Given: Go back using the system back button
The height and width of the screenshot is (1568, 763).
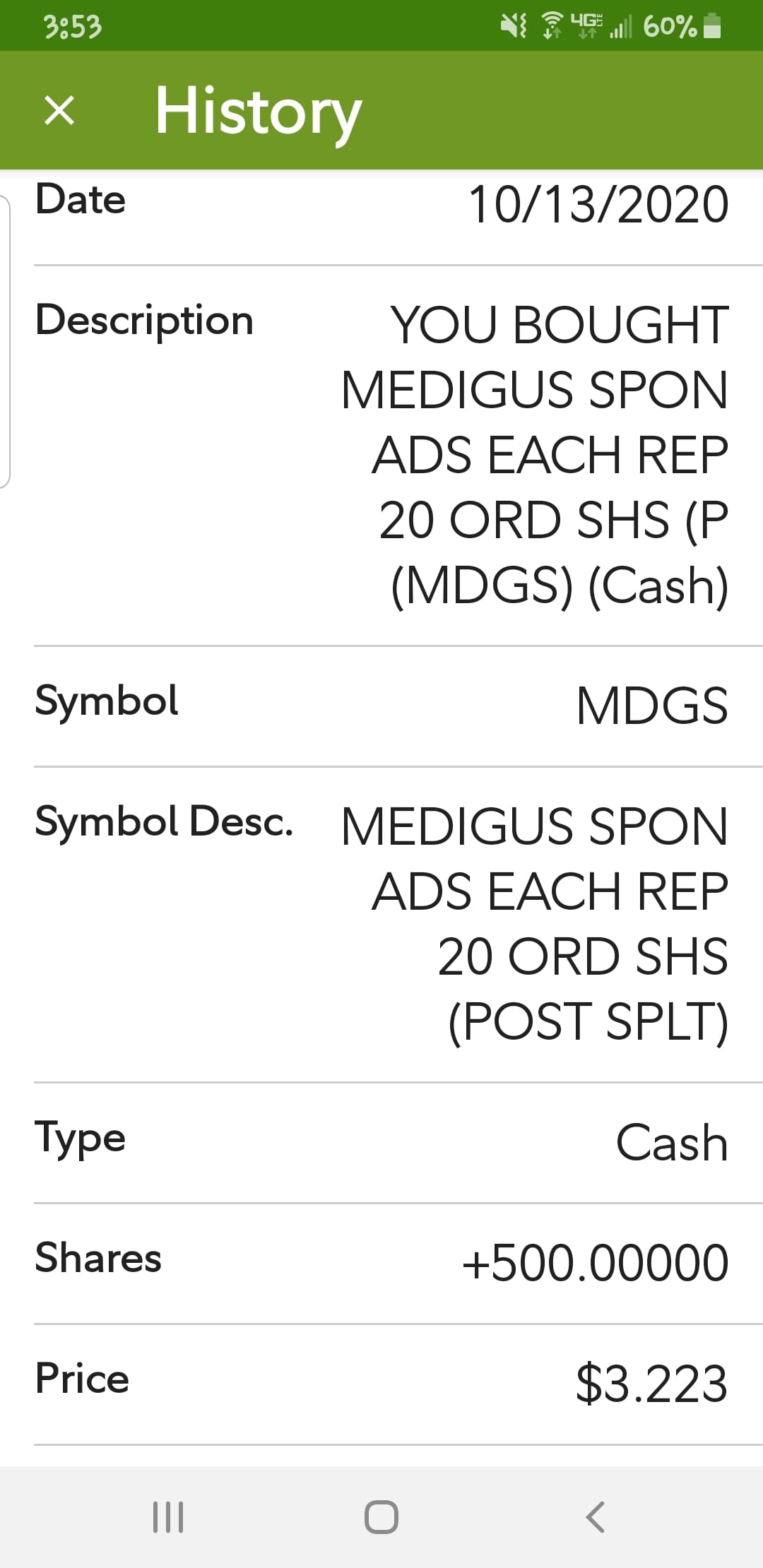Looking at the screenshot, I should pyautogui.click(x=595, y=1516).
